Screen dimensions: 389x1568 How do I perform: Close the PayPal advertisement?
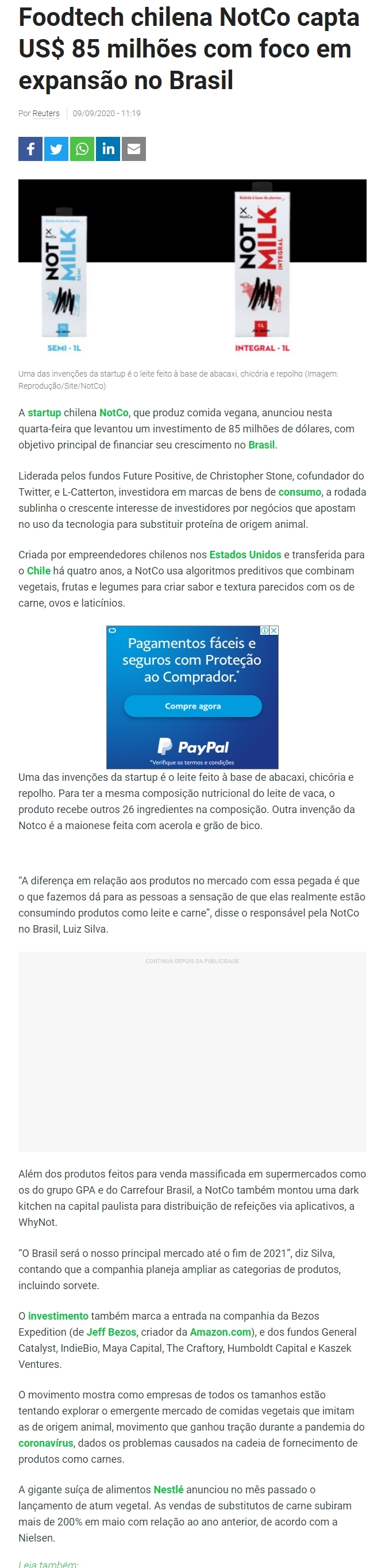pyautogui.click(x=274, y=631)
